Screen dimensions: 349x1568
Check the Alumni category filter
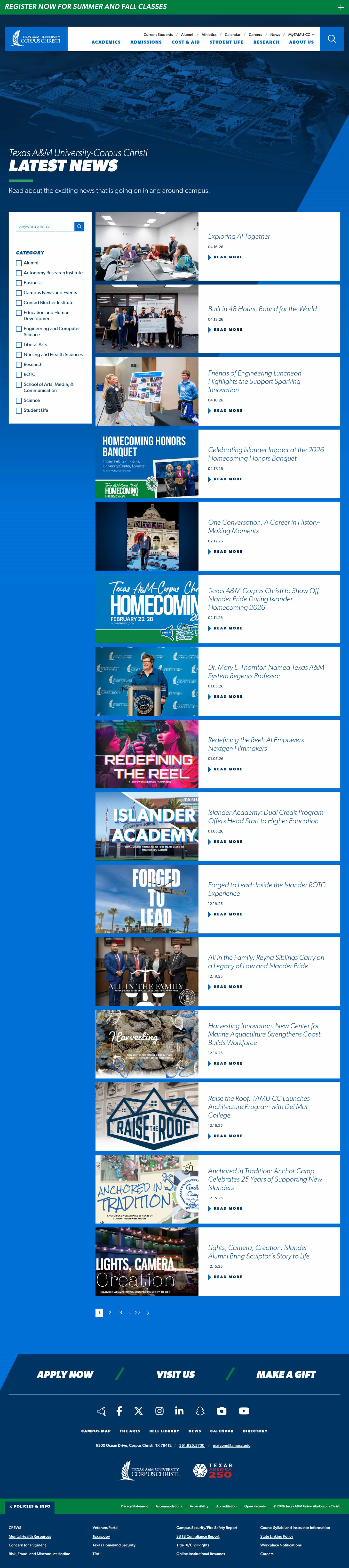coord(19,263)
